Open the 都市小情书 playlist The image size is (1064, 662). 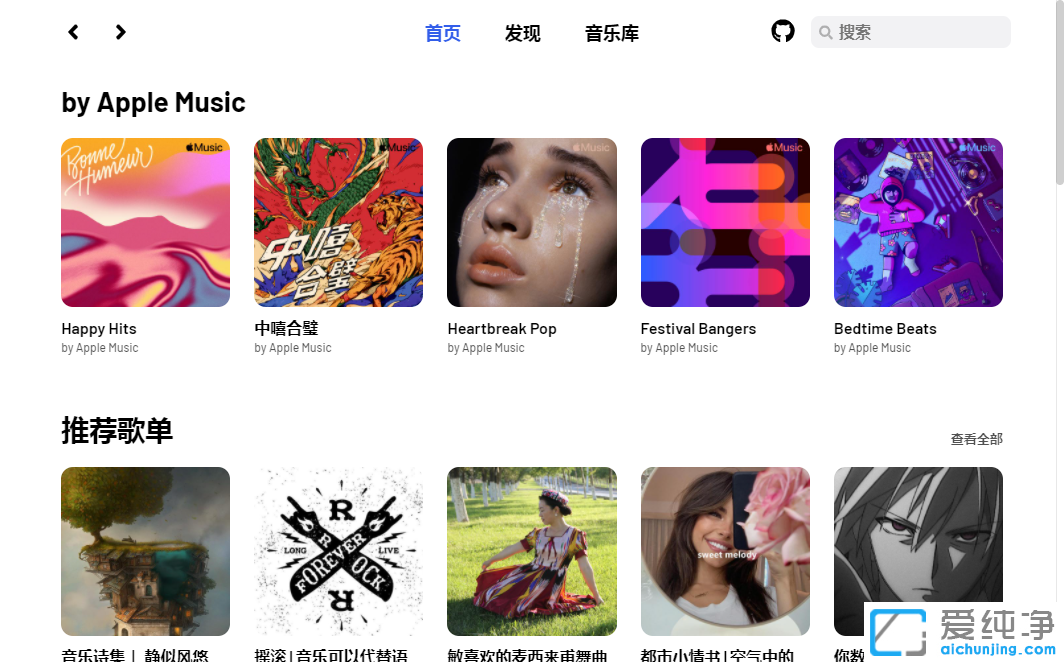pyautogui.click(x=725, y=551)
